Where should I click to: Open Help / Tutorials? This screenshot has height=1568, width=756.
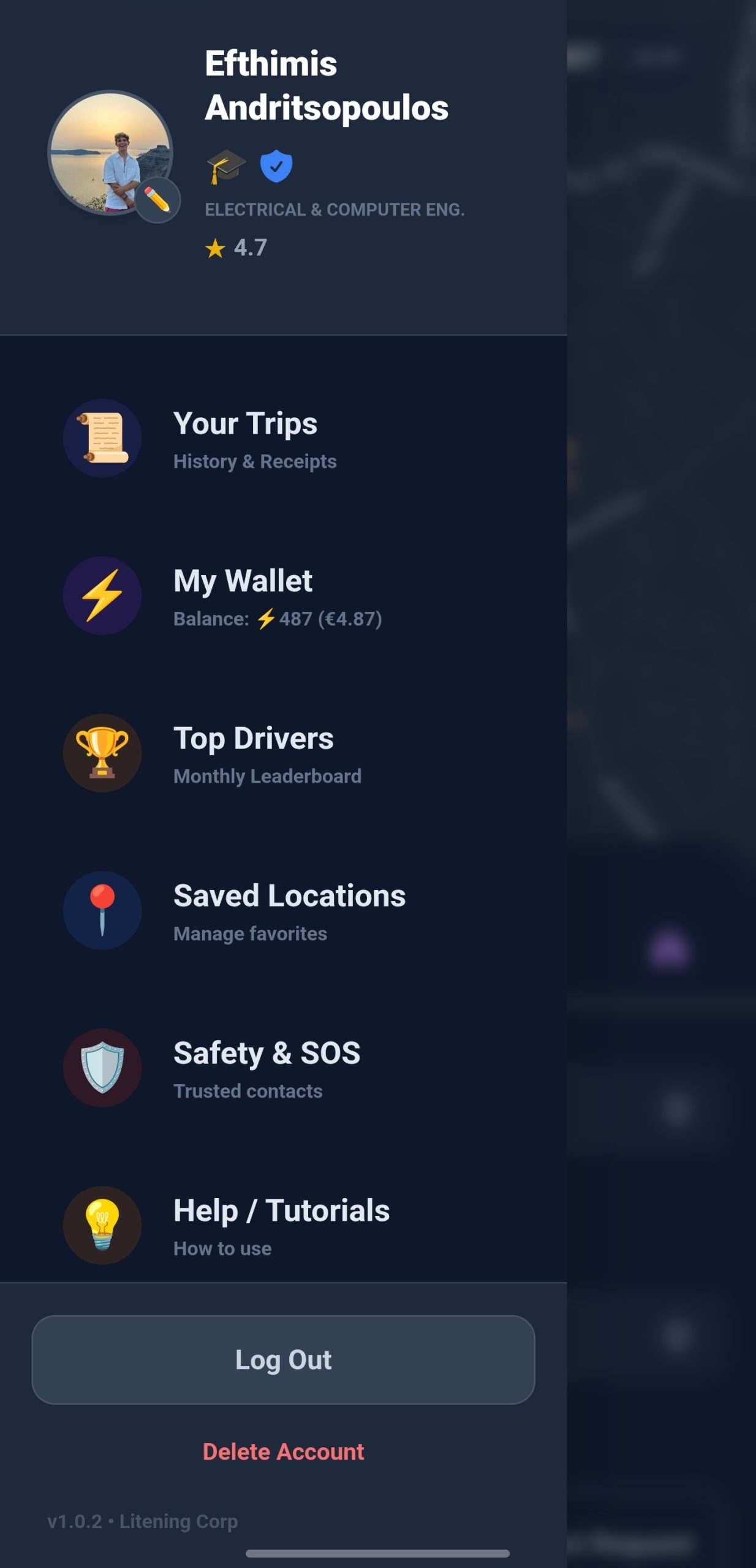pyautogui.click(x=281, y=1225)
